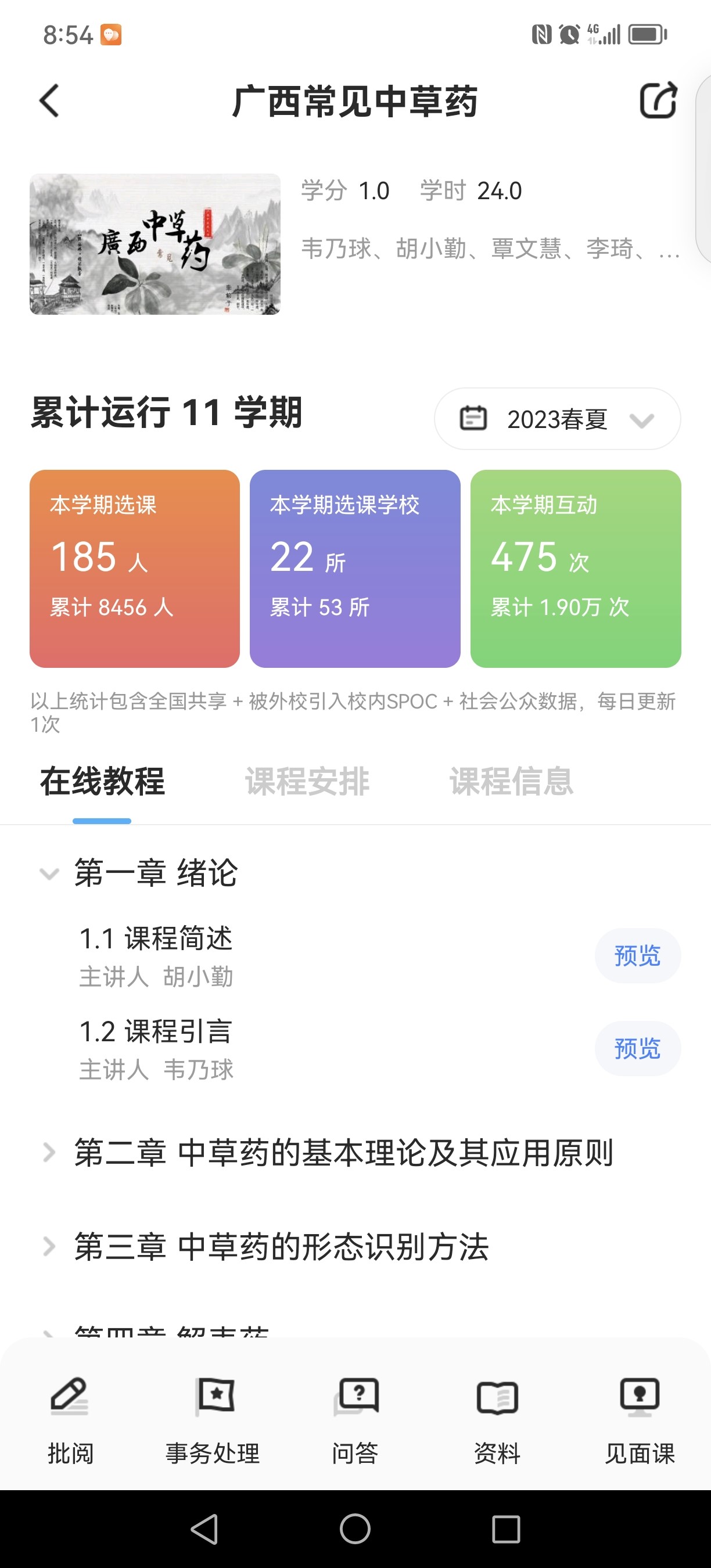Click the 本学期选课 185人 orange card

pos(134,567)
